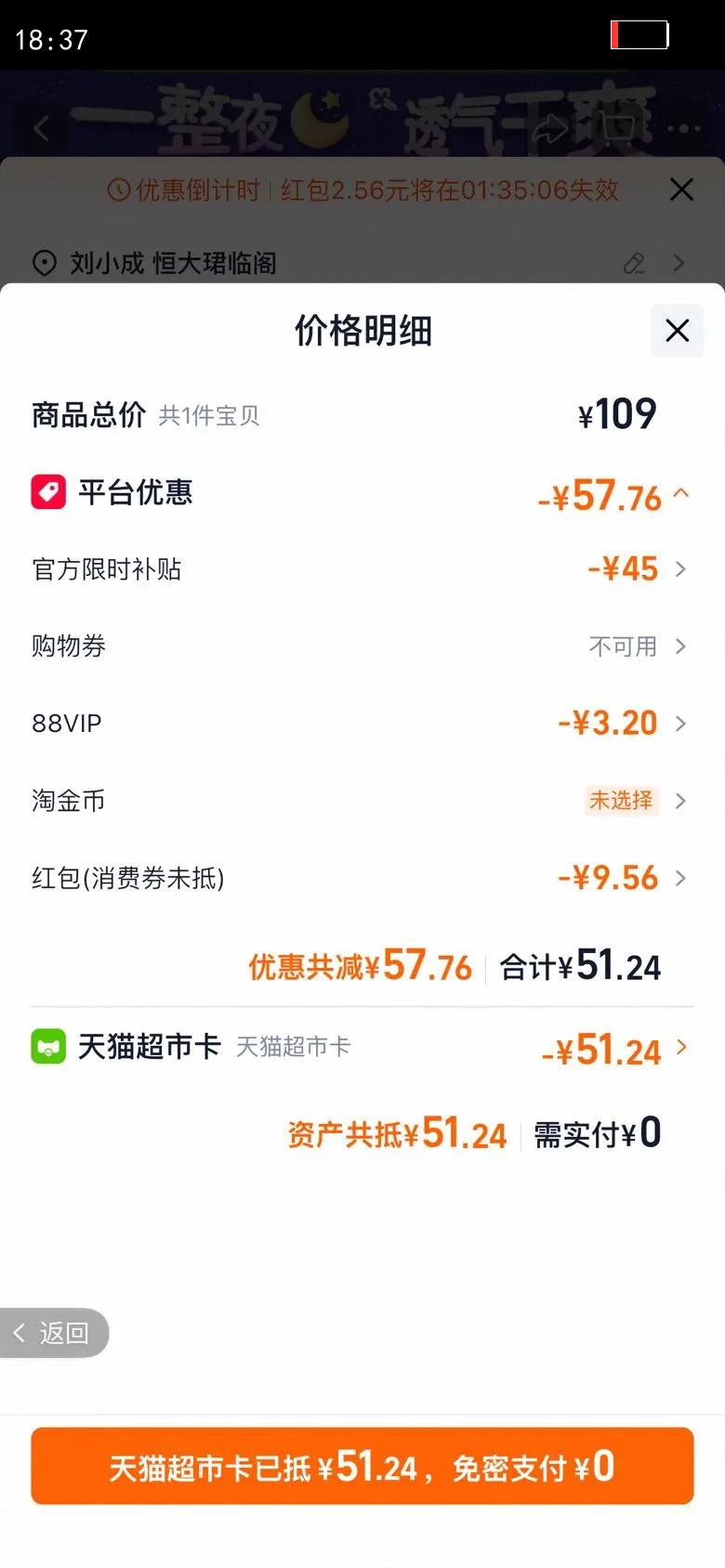View the 88VIP discount details

(x=362, y=723)
